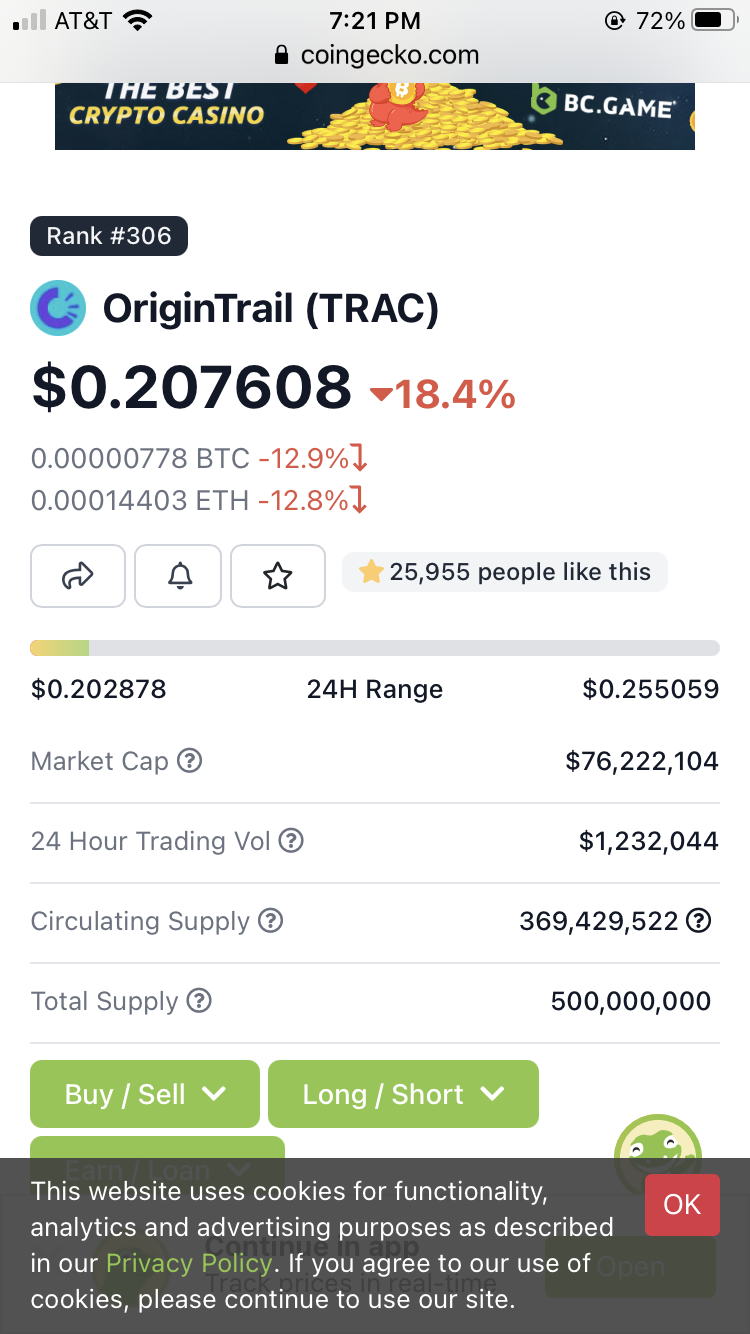Show help info next to Circulating Supply label
The height and width of the screenshot is (1334, 750).
point(271,921)
